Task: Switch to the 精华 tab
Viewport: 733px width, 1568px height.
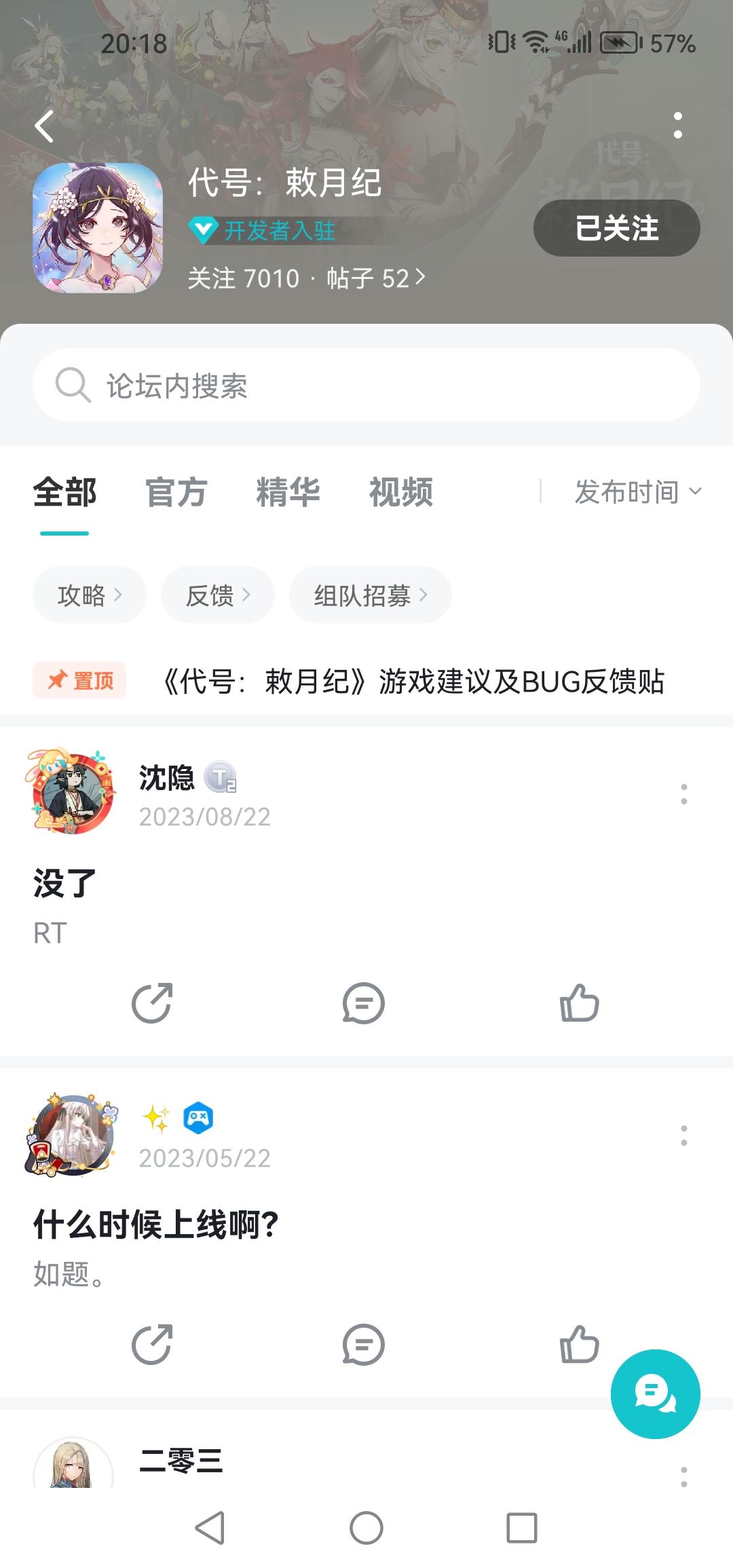Action: point(288,492)
